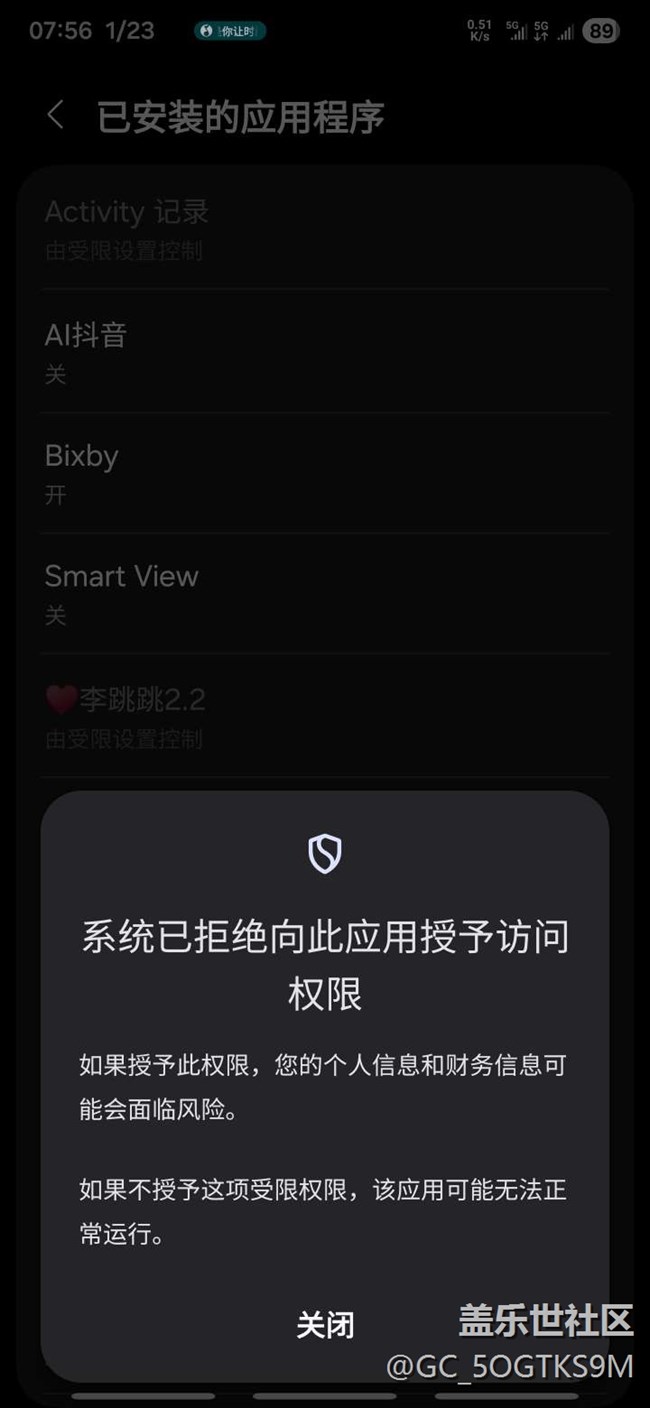Open the Bixby row
The image size is (650, 1408).
325,473
